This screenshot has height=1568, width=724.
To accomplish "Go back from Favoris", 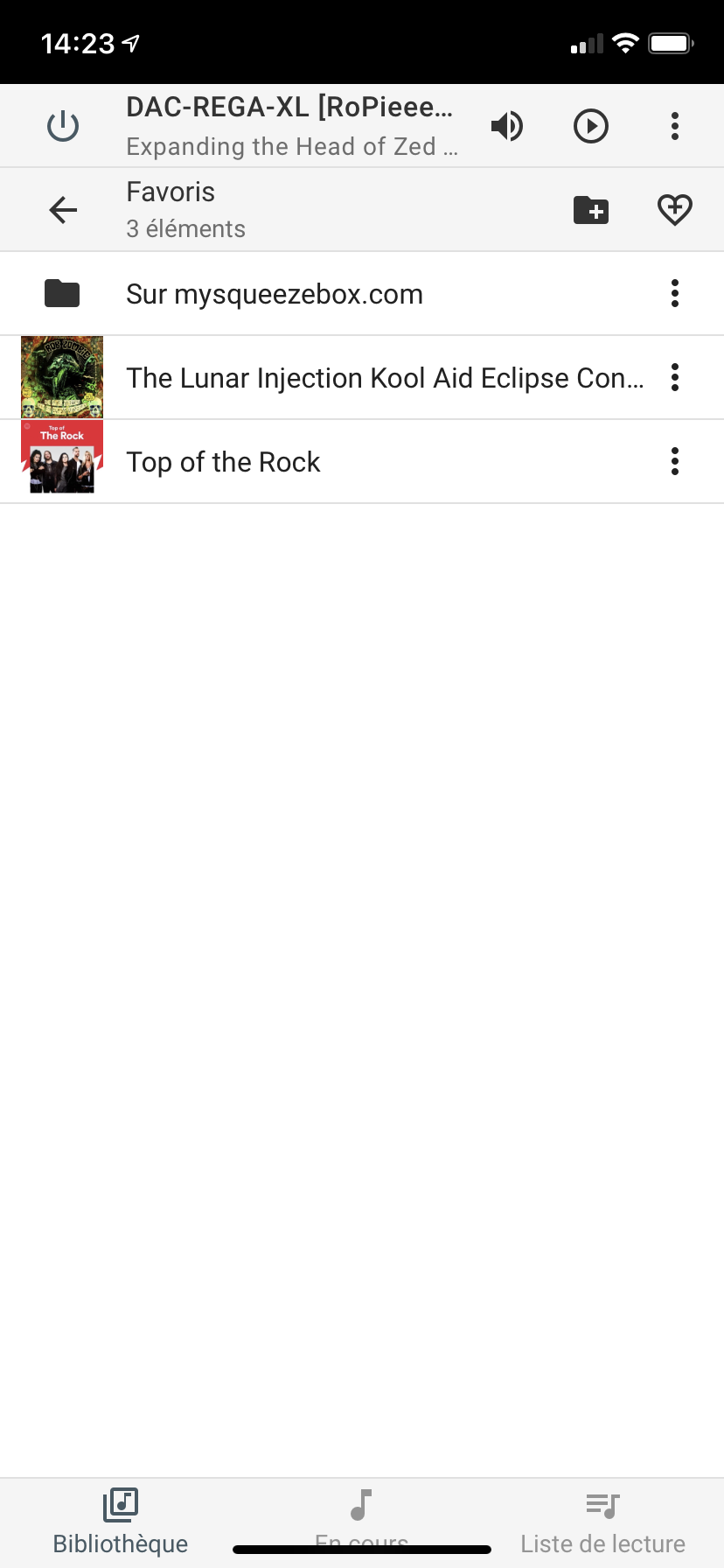I will (x=63, y=210).
